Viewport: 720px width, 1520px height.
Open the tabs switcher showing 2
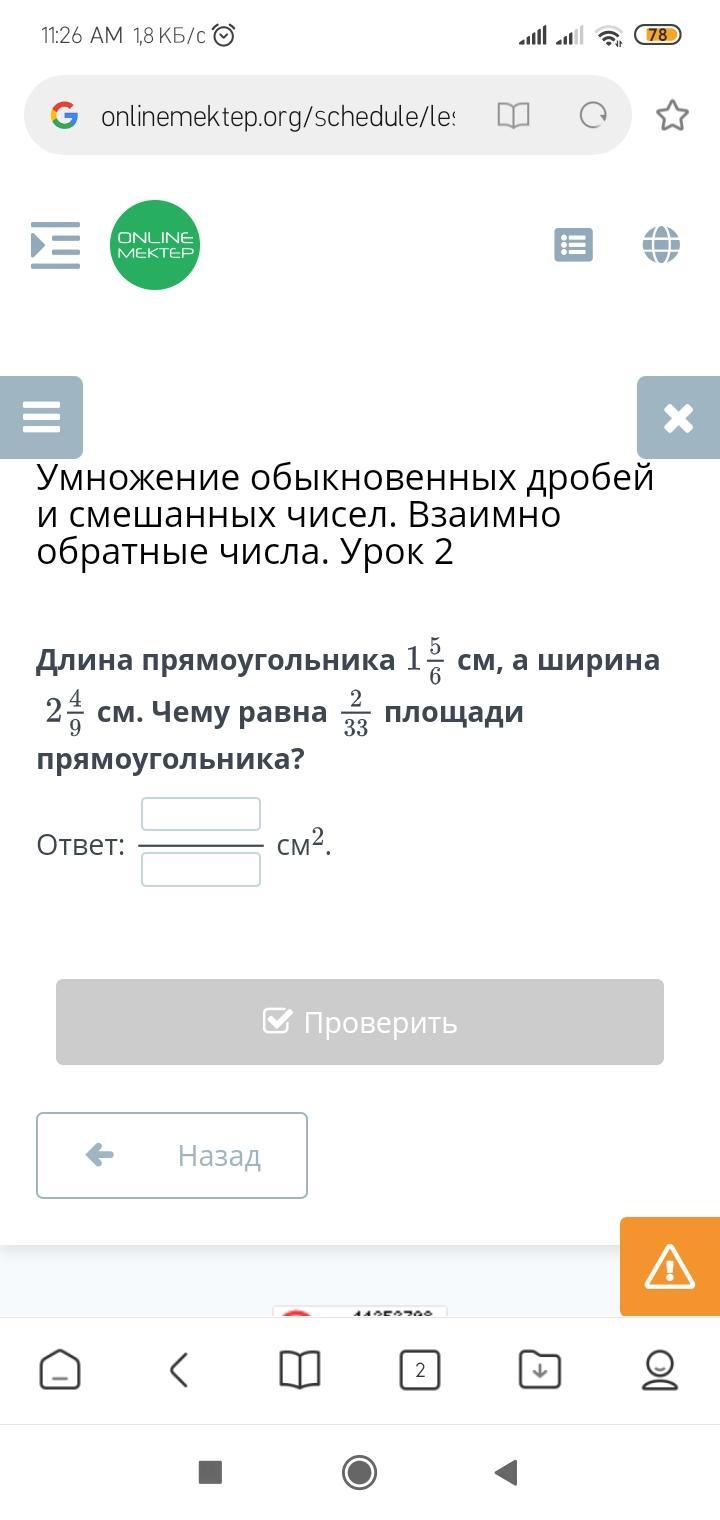[420, 1370]
